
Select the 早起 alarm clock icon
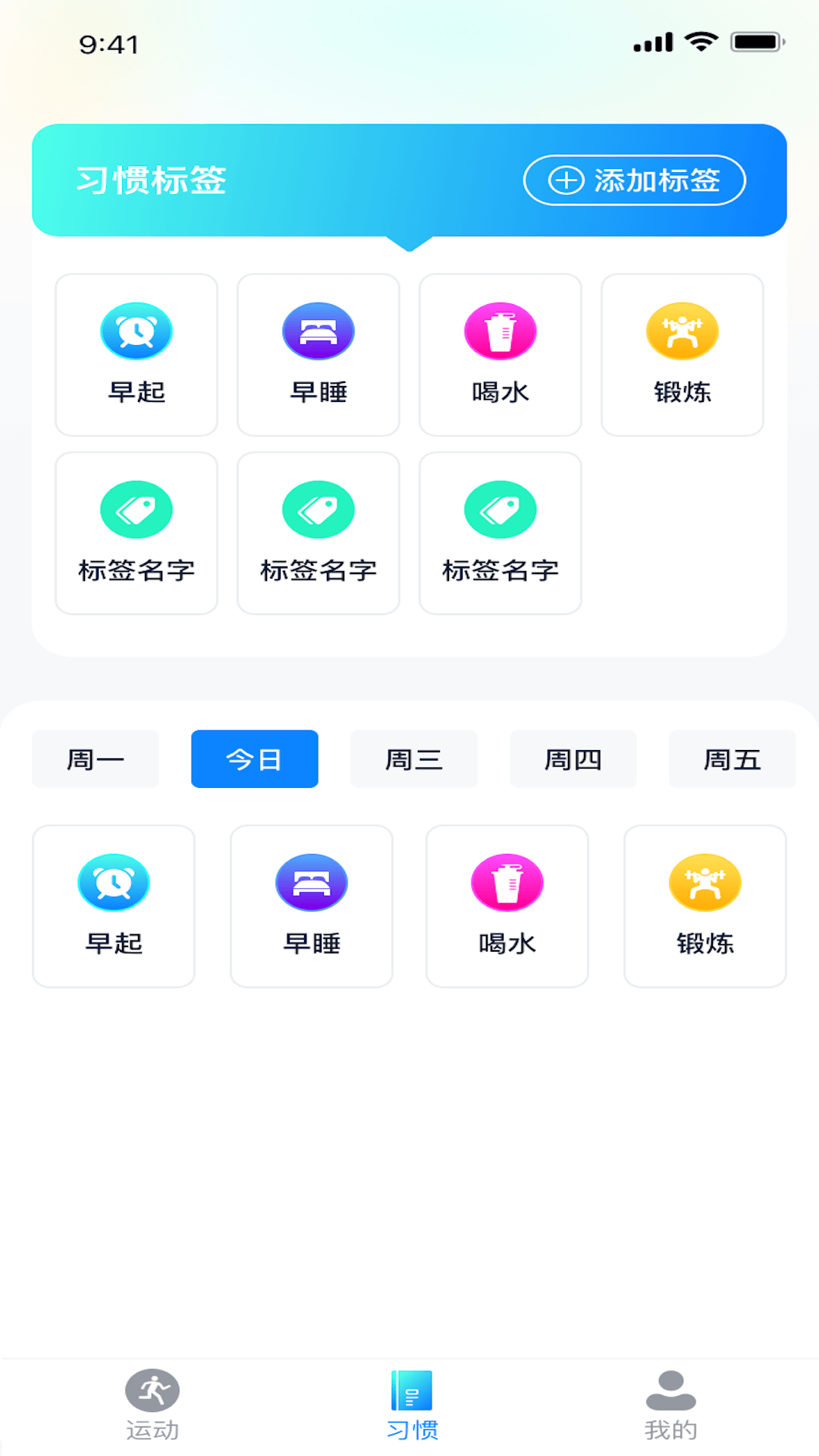click(135, 331)
